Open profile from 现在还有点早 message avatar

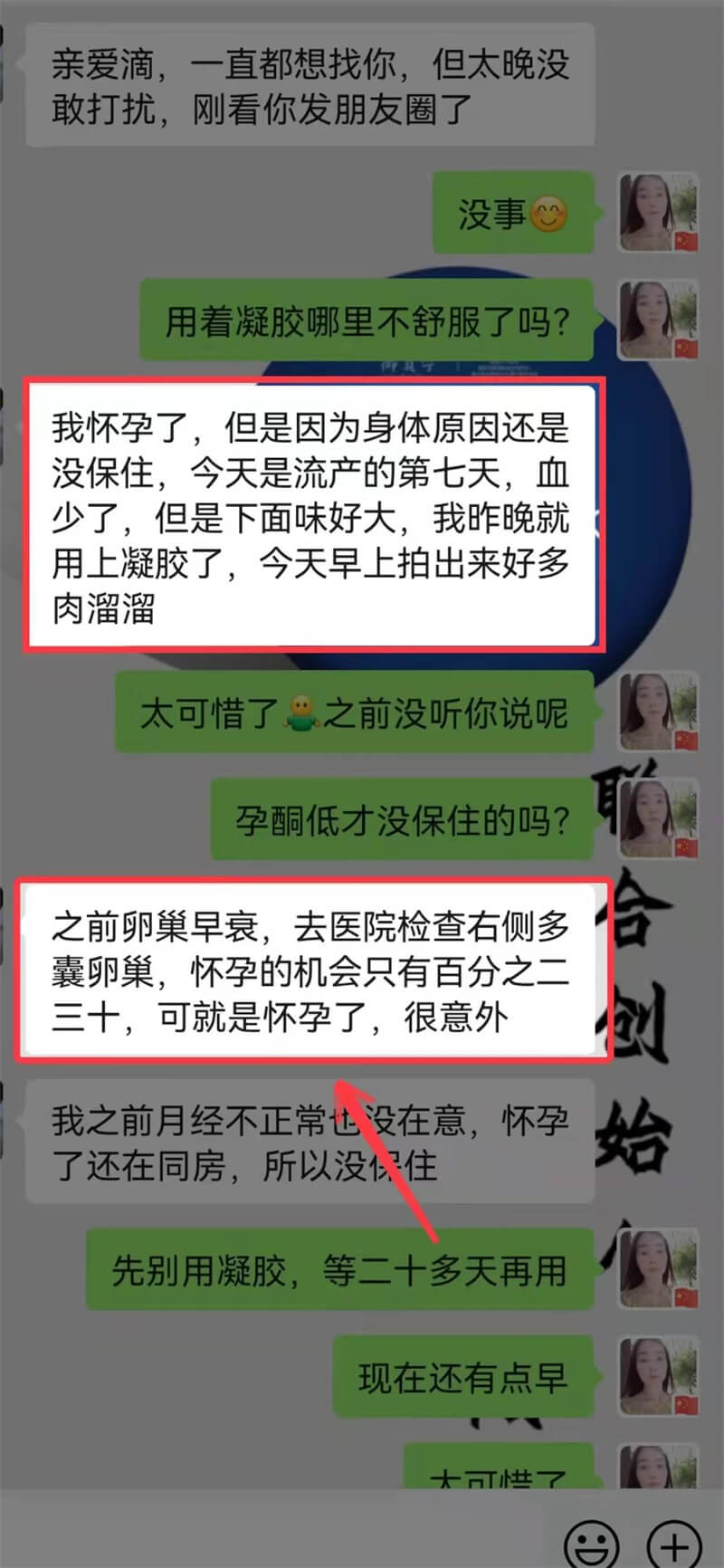[x=658, y=1376]
